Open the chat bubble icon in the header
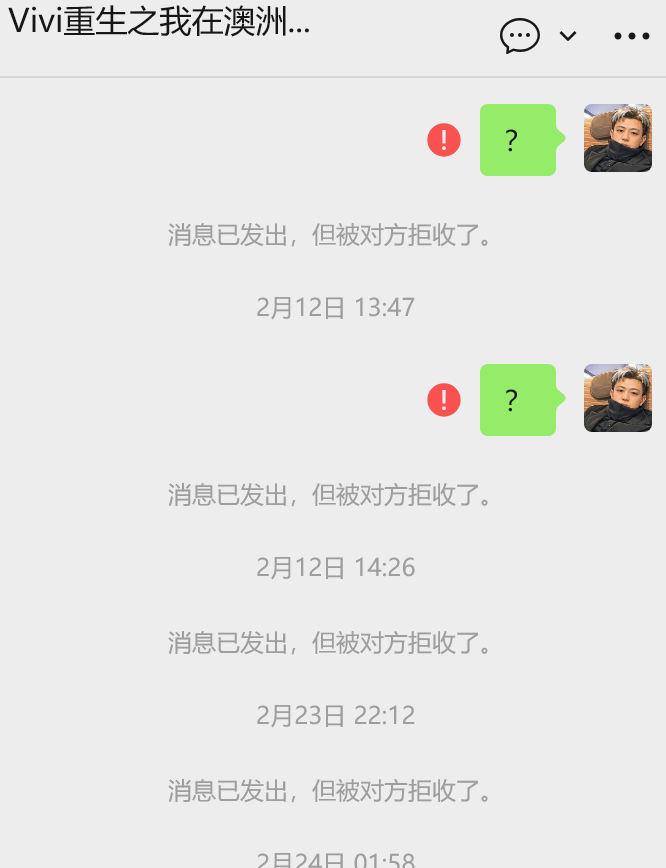The image size is (666, 868). coord(519,37)
